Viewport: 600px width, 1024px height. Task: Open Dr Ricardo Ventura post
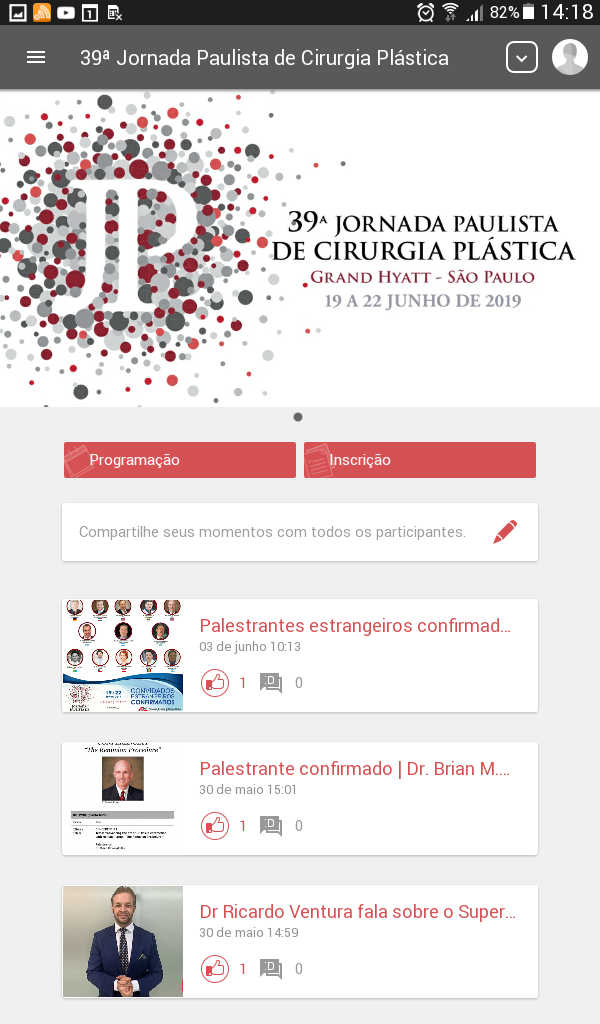coord(357,912)
